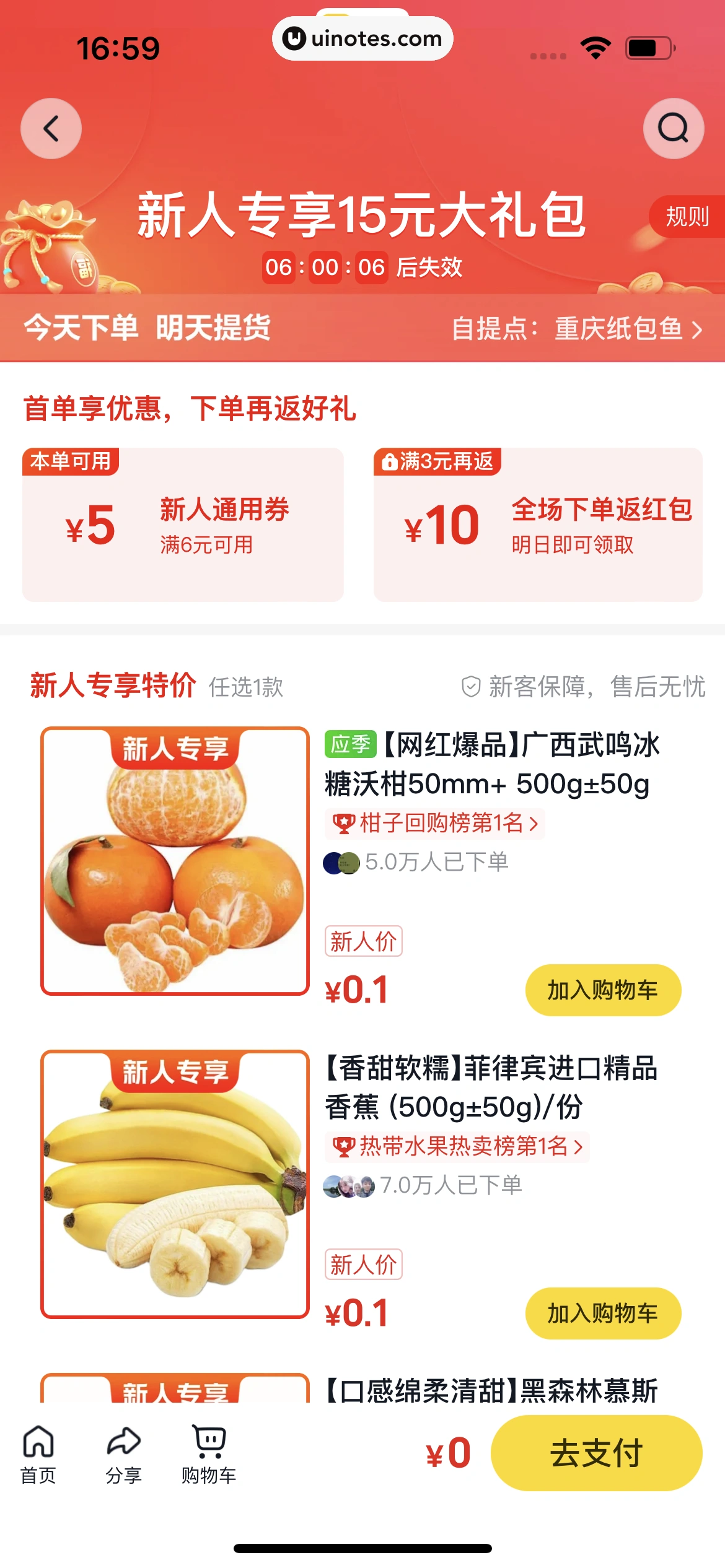Viewport: 725px width, 1568px height.
Task: Open the ¥10 全场下单返红包 card
Action: [x=538, y=525]
